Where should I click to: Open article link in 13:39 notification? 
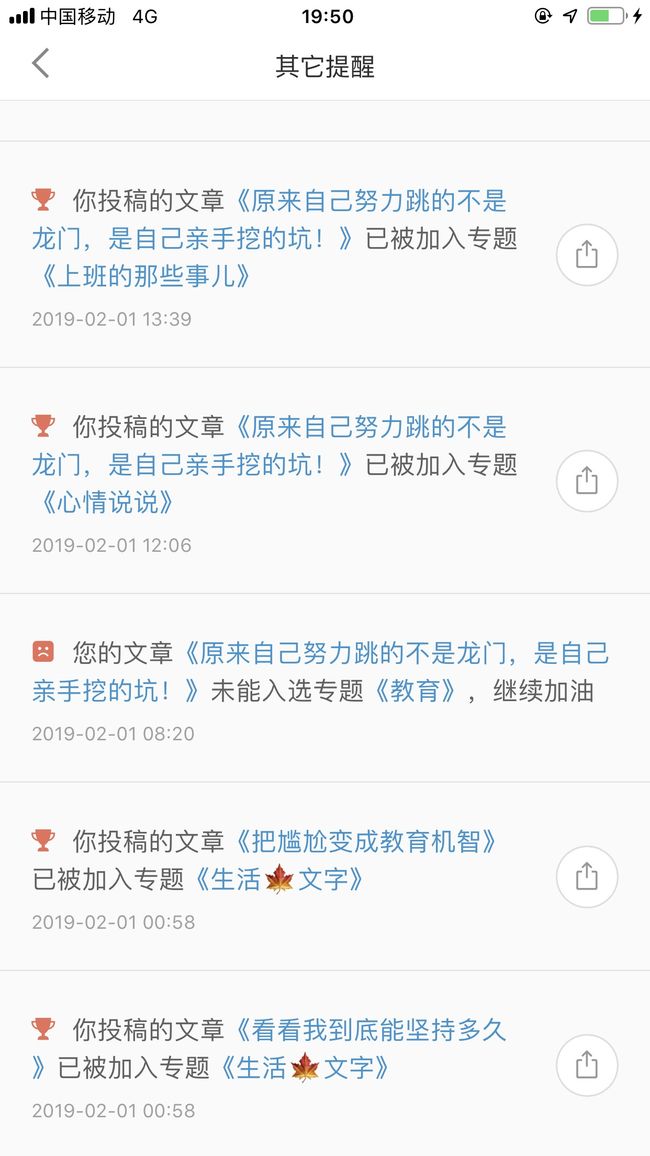[371, 201]
